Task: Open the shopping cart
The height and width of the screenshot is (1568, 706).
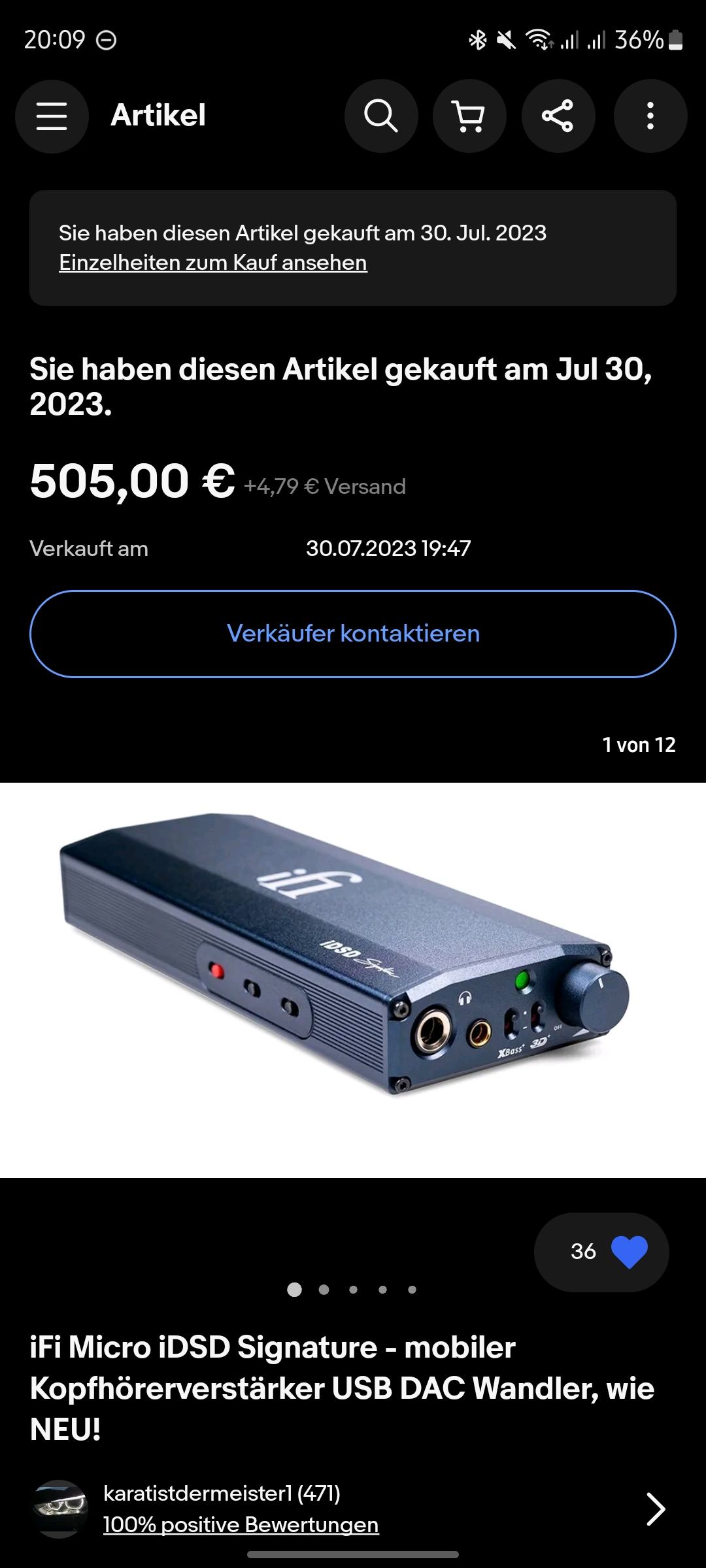Action: click(469, 116)
